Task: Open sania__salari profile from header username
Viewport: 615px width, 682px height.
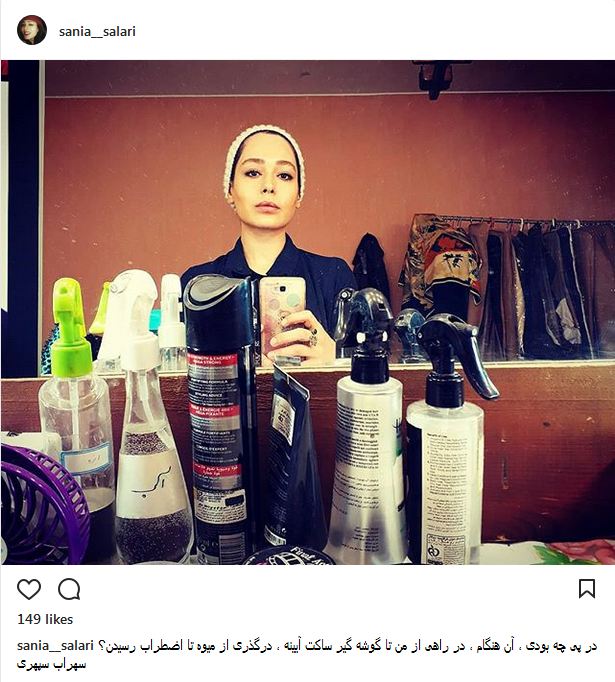Action: pos(97,31)
